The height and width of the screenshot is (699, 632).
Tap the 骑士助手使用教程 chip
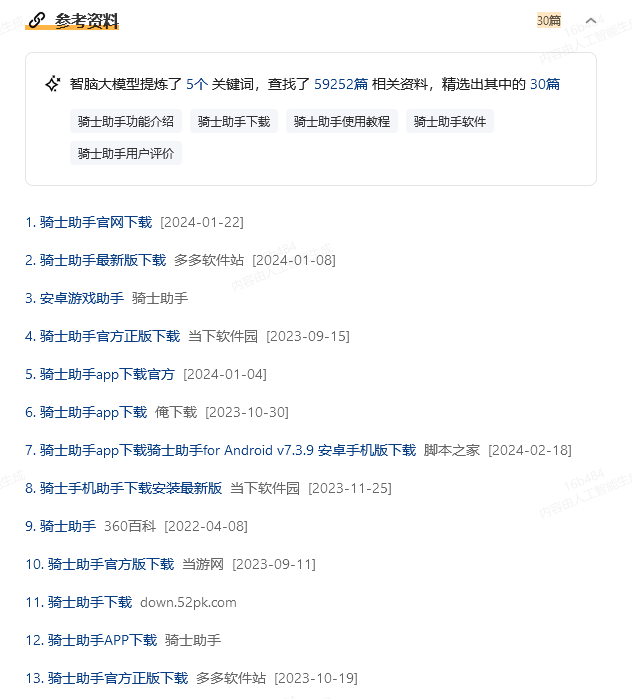[342, 122]
